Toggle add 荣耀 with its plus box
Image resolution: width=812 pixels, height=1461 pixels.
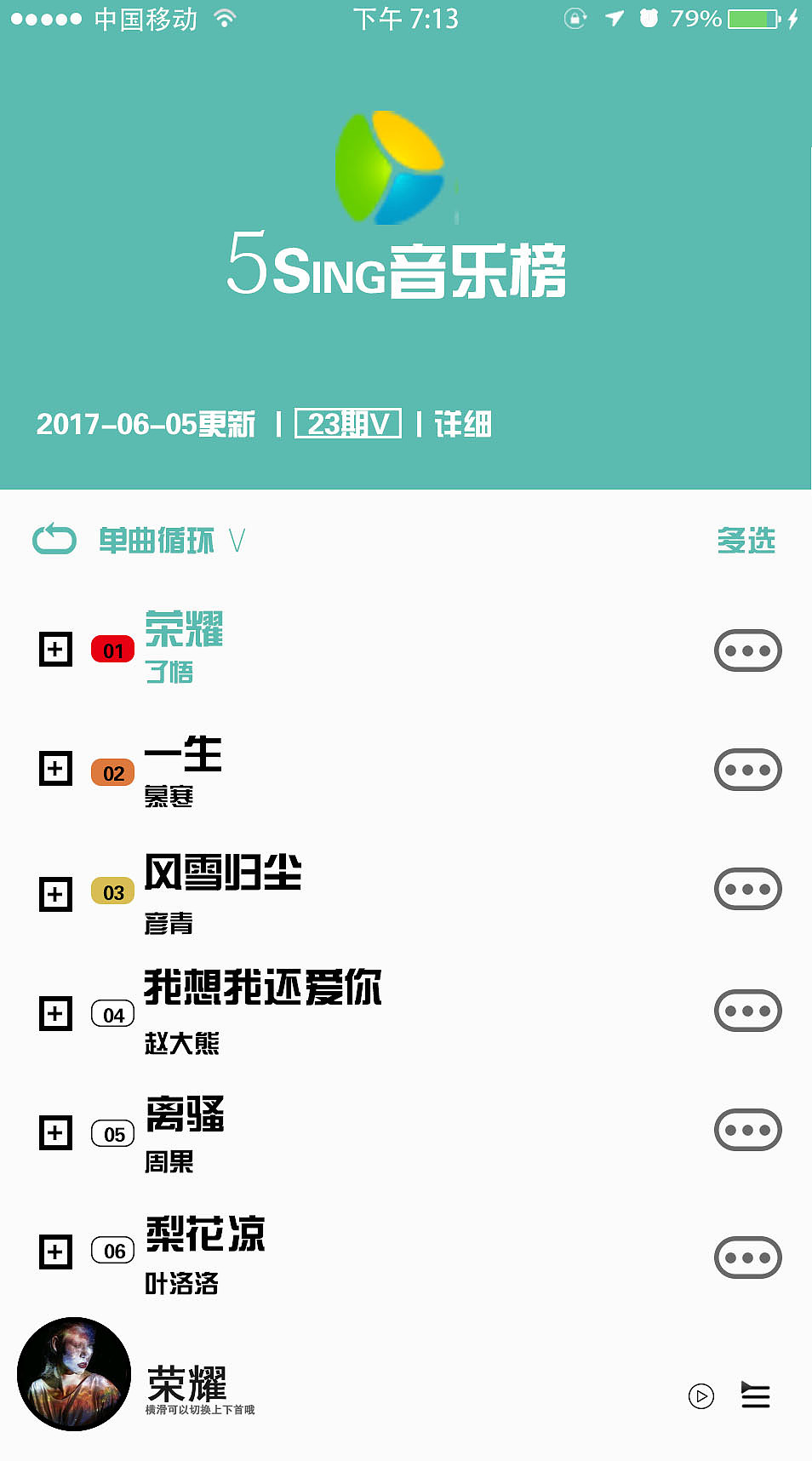tap(55, 650)
